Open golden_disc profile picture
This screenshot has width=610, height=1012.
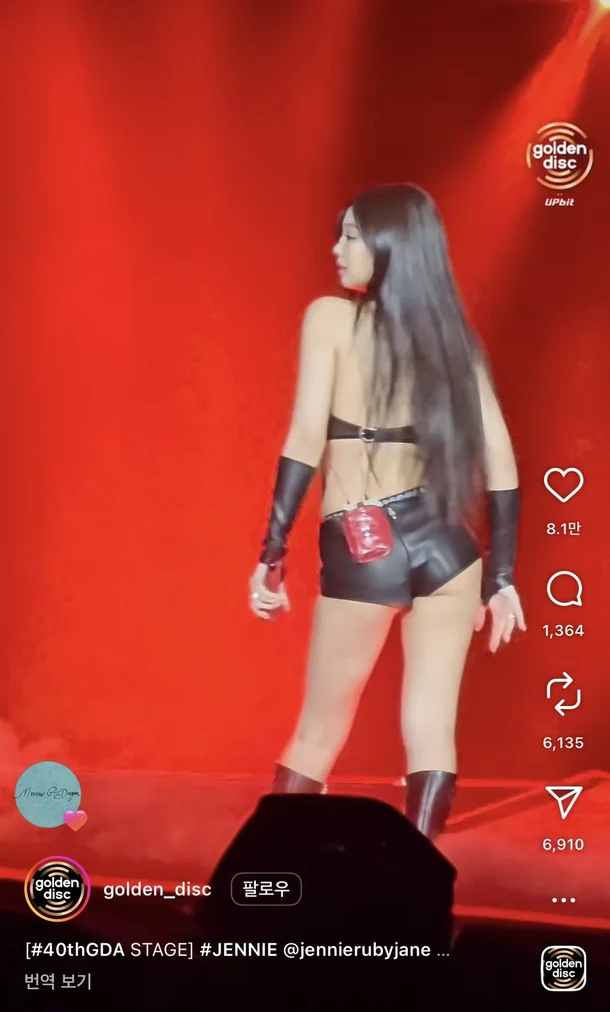(57, 889)
